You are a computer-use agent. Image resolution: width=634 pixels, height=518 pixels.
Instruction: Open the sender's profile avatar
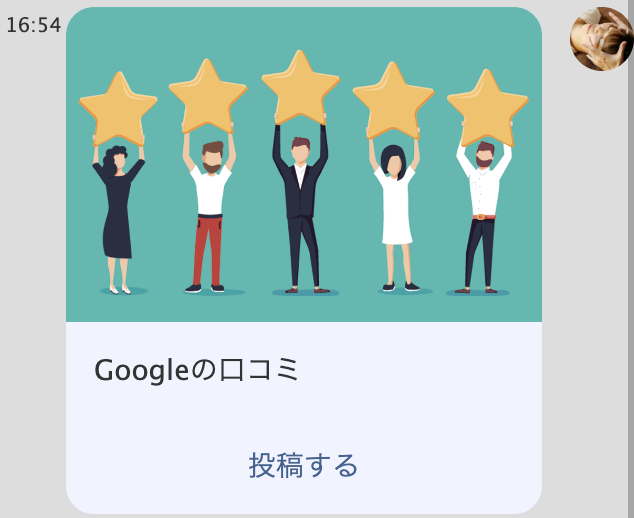(x=601, y=39)
